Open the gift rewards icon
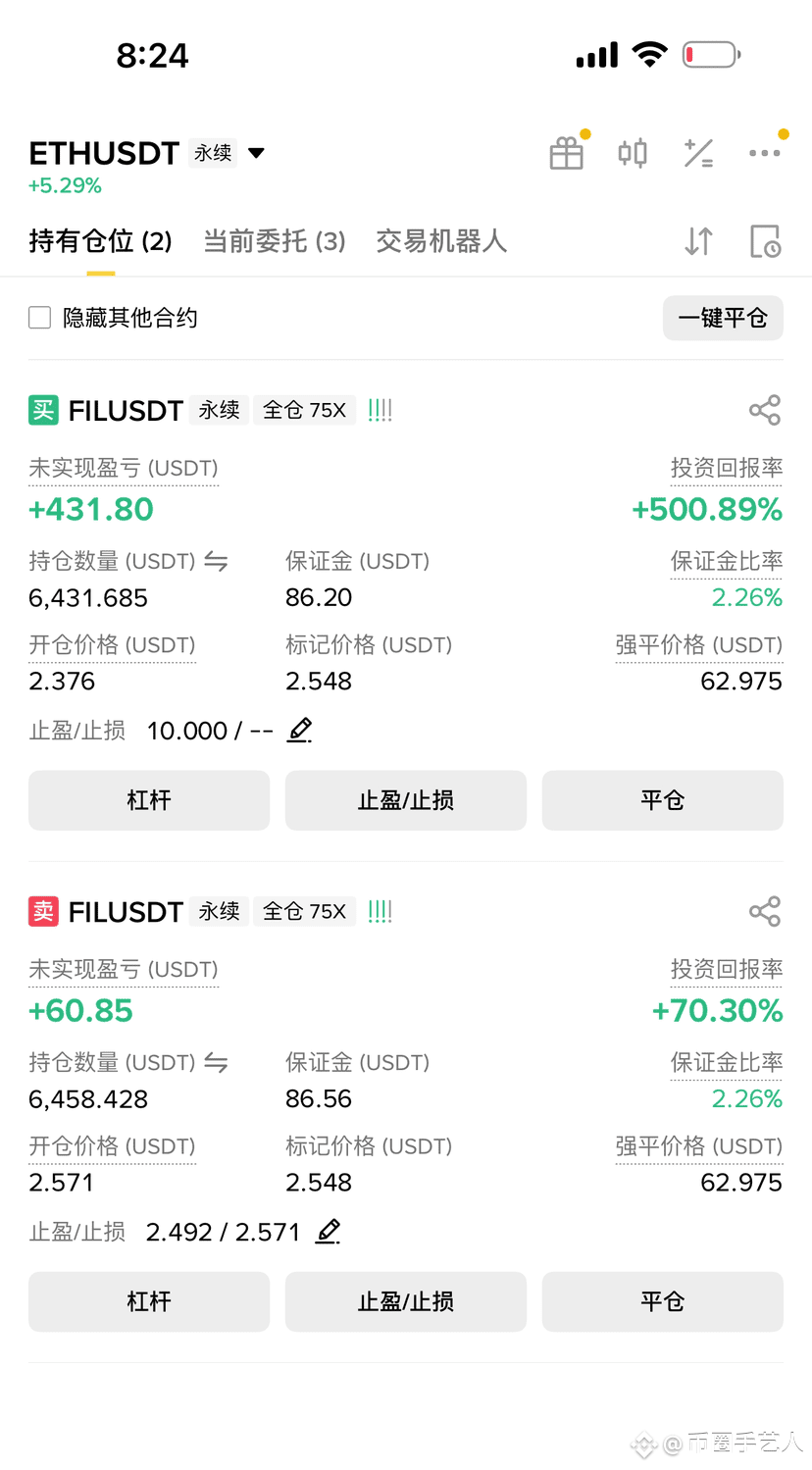This screenshot has height=1470, width=812. tap(566, 153)
